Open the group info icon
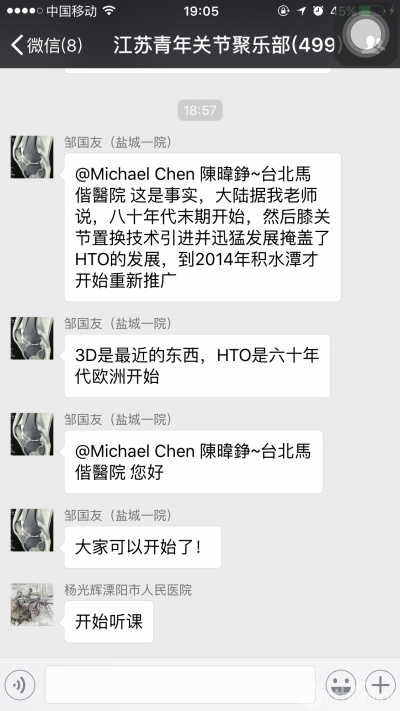This screenshot has width=400, height=711. coord(375,43)
